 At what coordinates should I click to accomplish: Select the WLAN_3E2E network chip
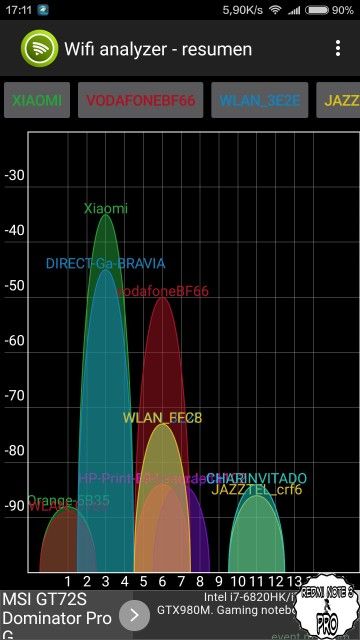coord(260,100)
